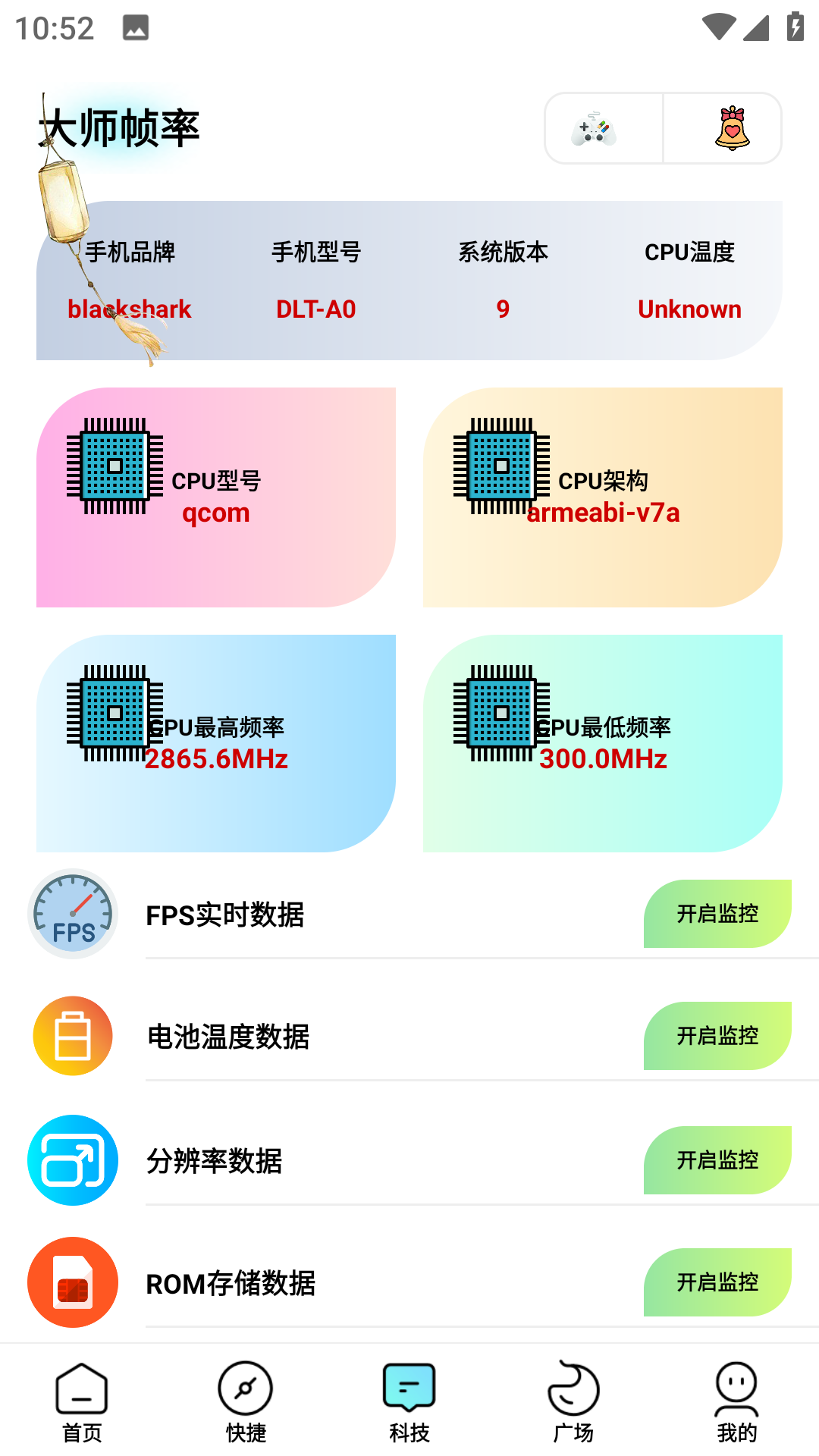Viewport: 819px width, 1456px height.
Task: Click the CPU最高频率 chip icon
Action: pos(115,713)
